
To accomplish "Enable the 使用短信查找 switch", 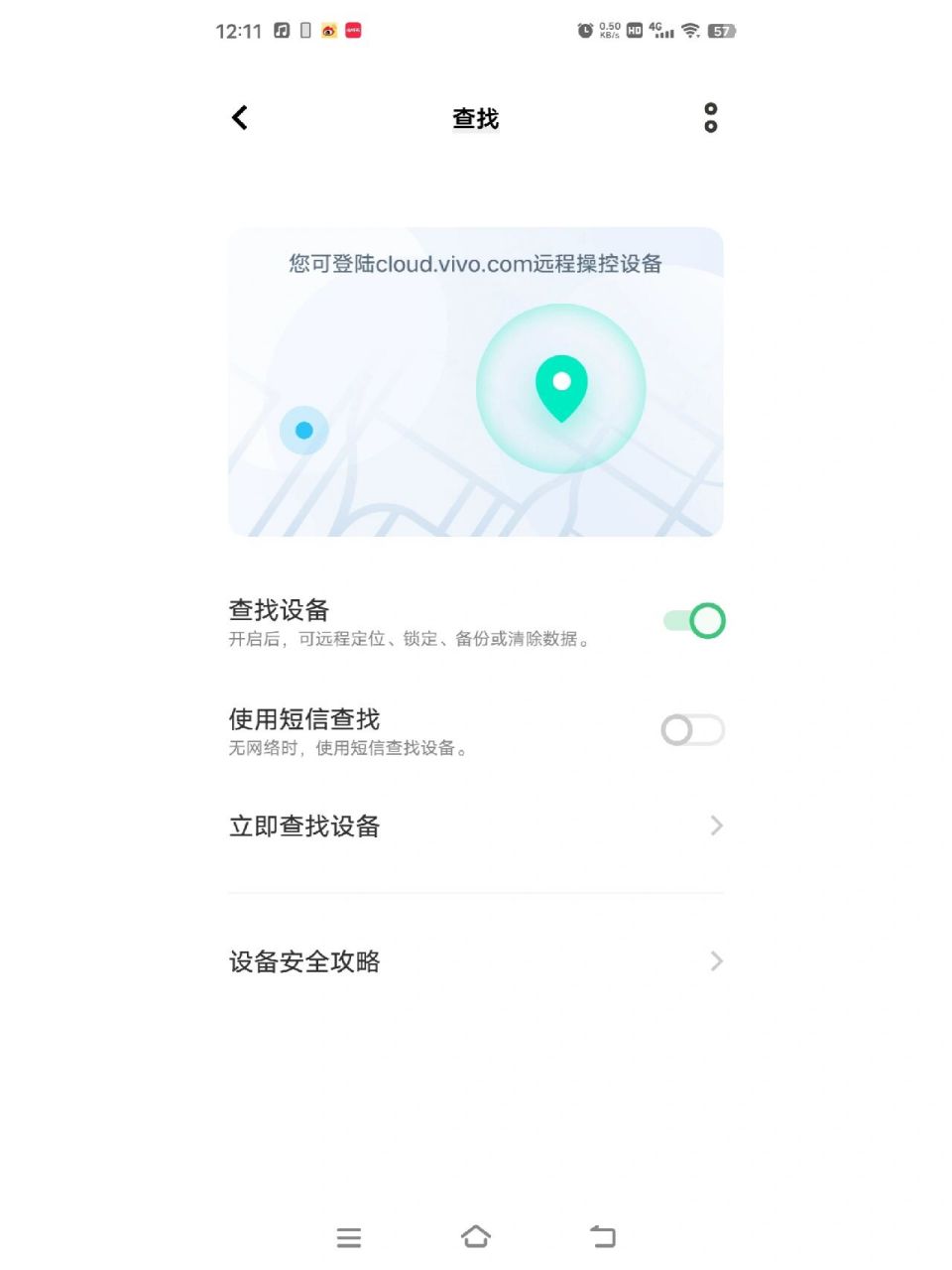I will click(x=691, y=730).
